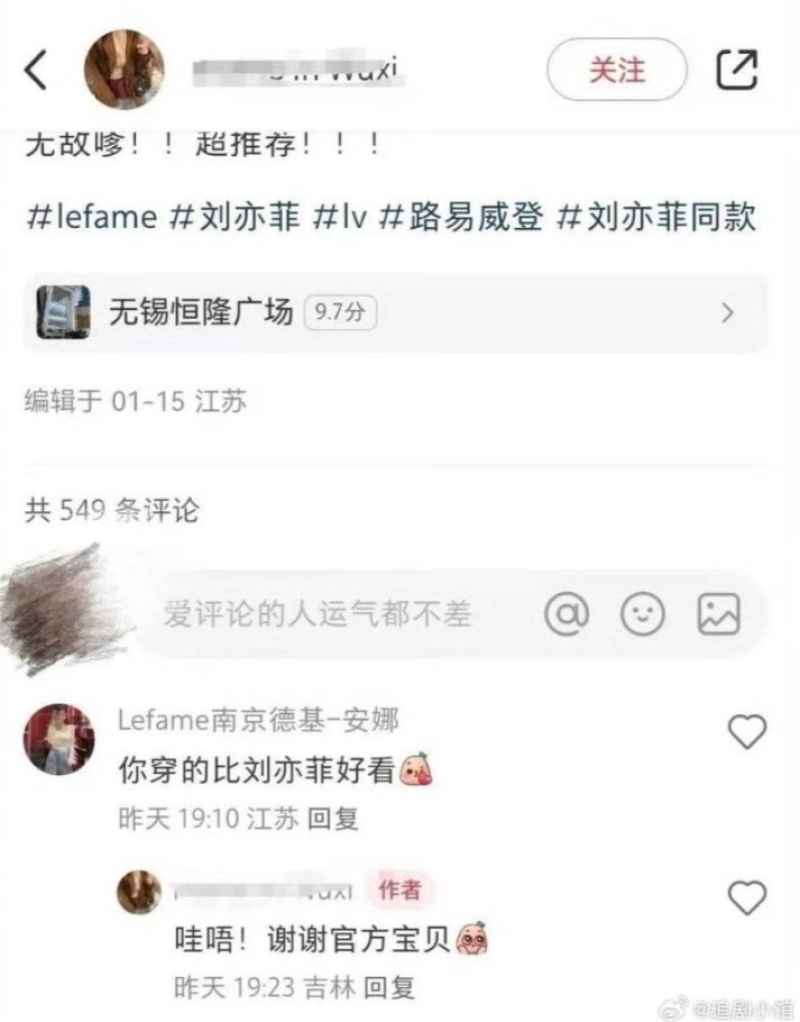Reply to Lefame南京德基-安娜's comment
800x1022 pixels.
pos(332,820)
